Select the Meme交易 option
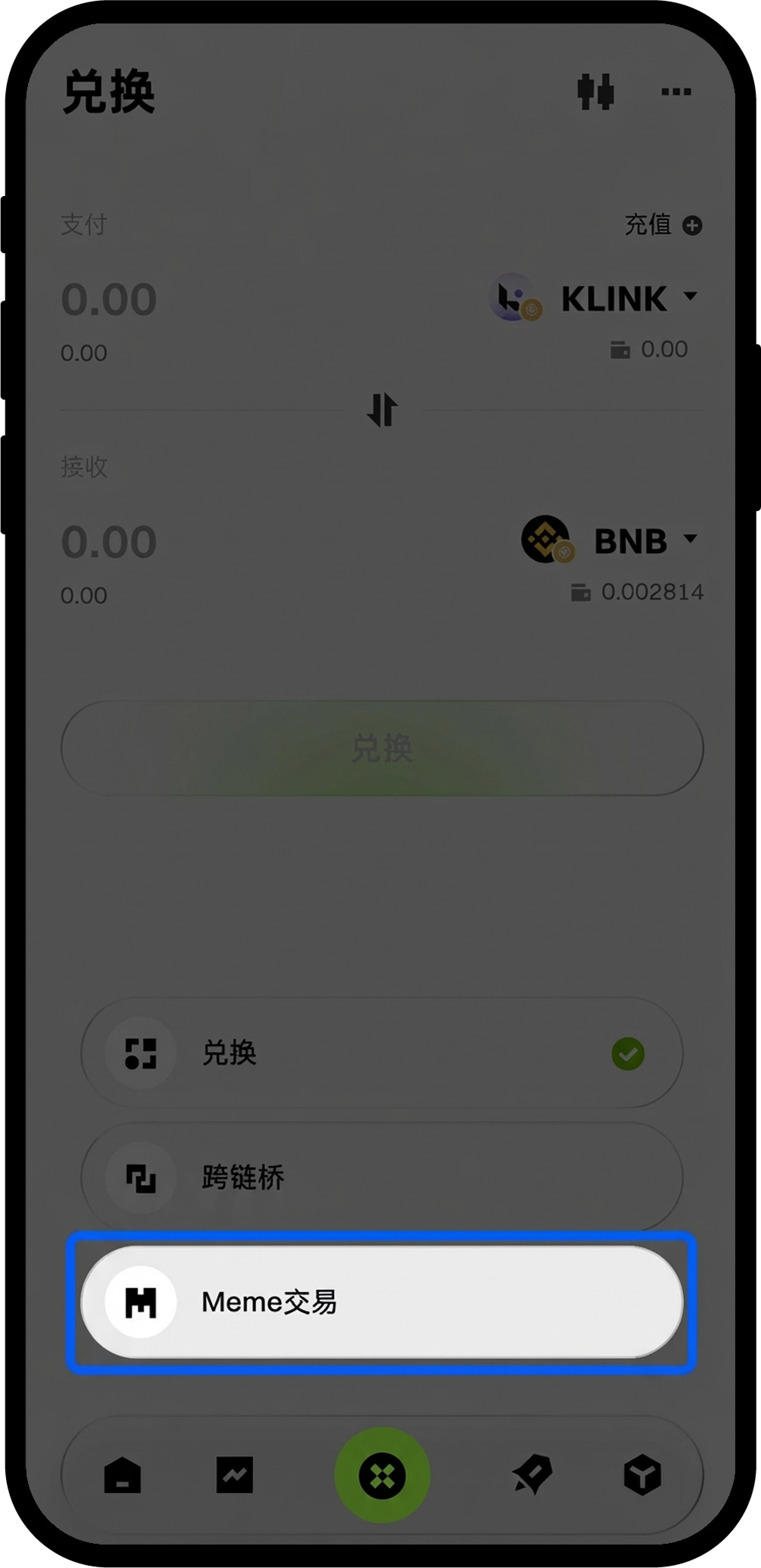 coord(381,1302)
